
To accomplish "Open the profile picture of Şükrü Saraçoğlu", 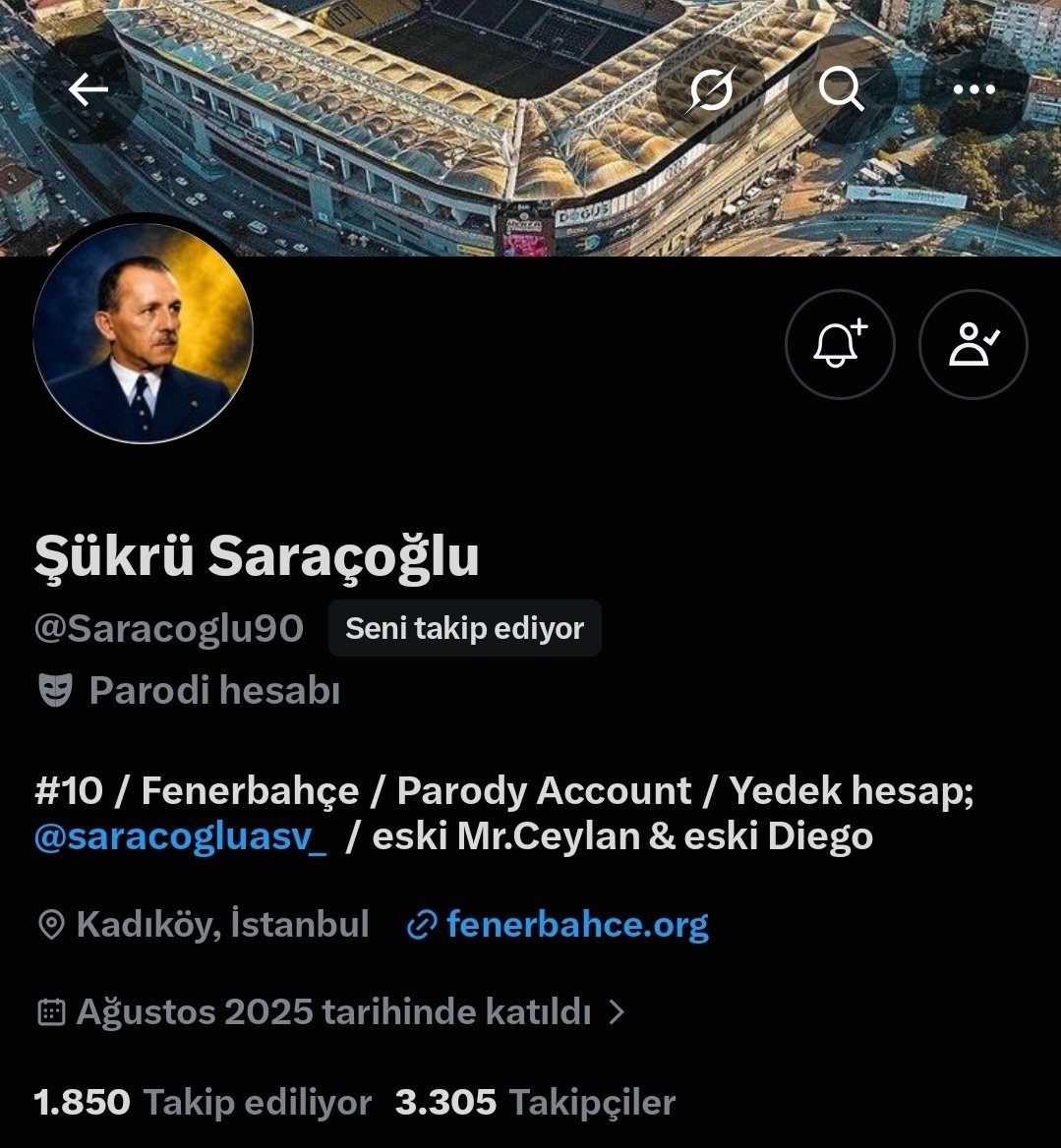I will (143, 333).
